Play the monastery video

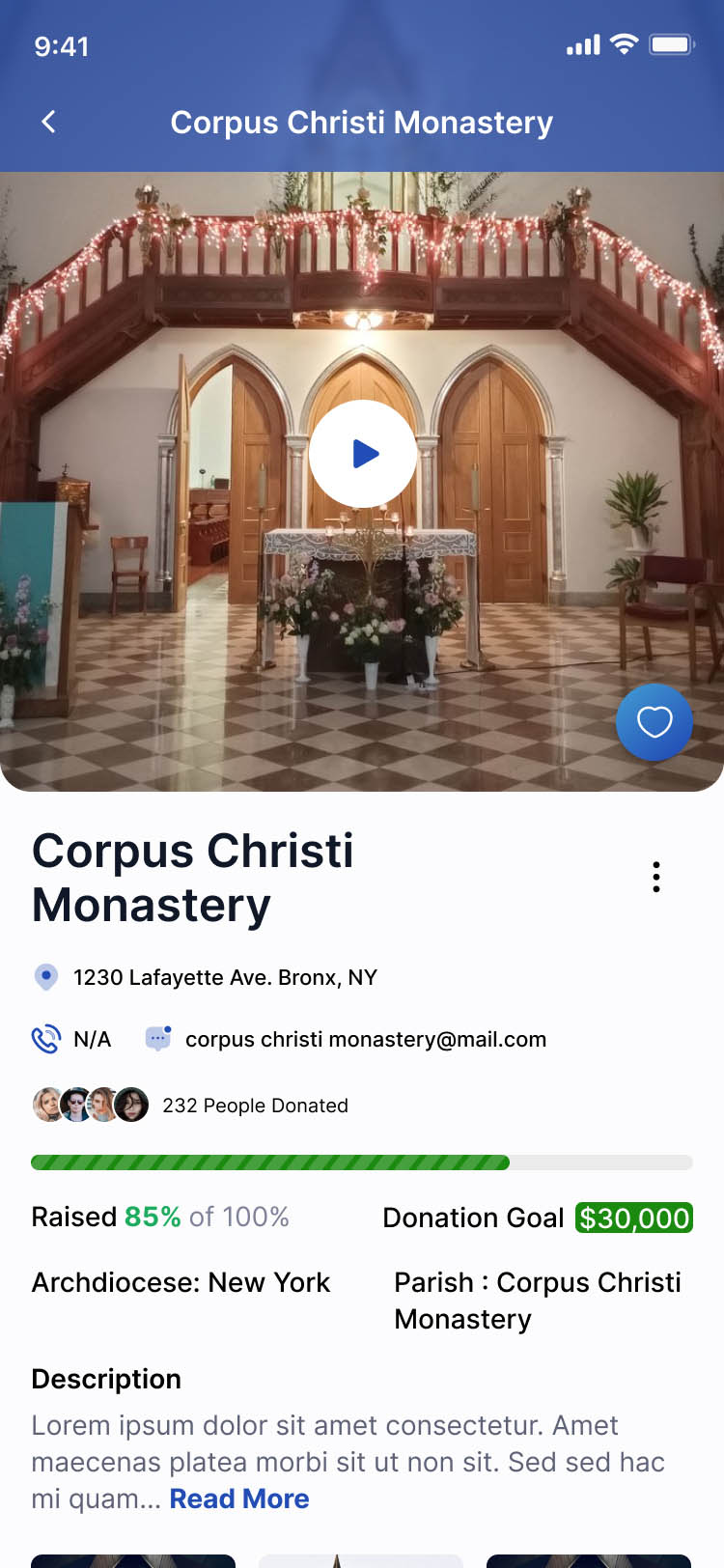(x=363, y=454)
